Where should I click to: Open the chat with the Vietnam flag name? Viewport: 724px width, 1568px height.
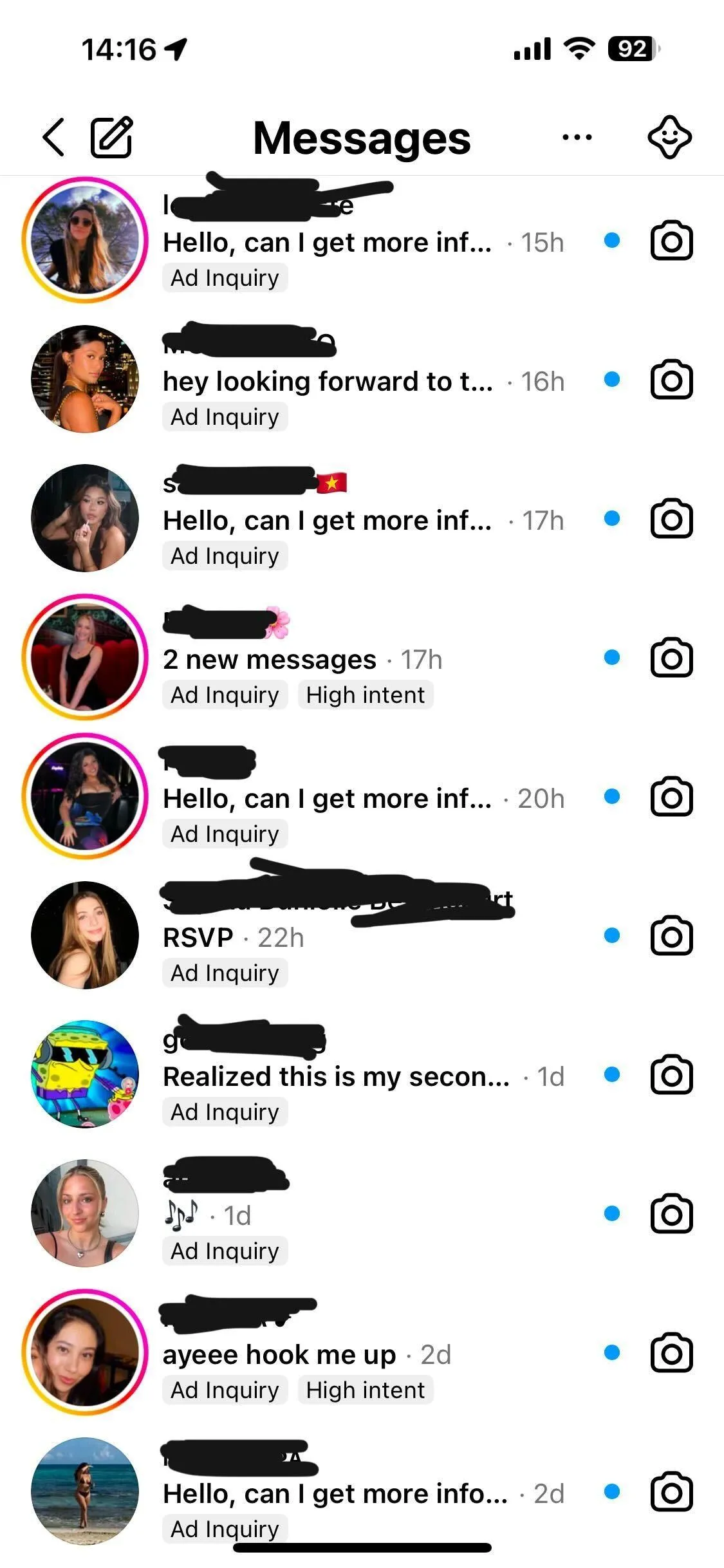click(362, 519)
